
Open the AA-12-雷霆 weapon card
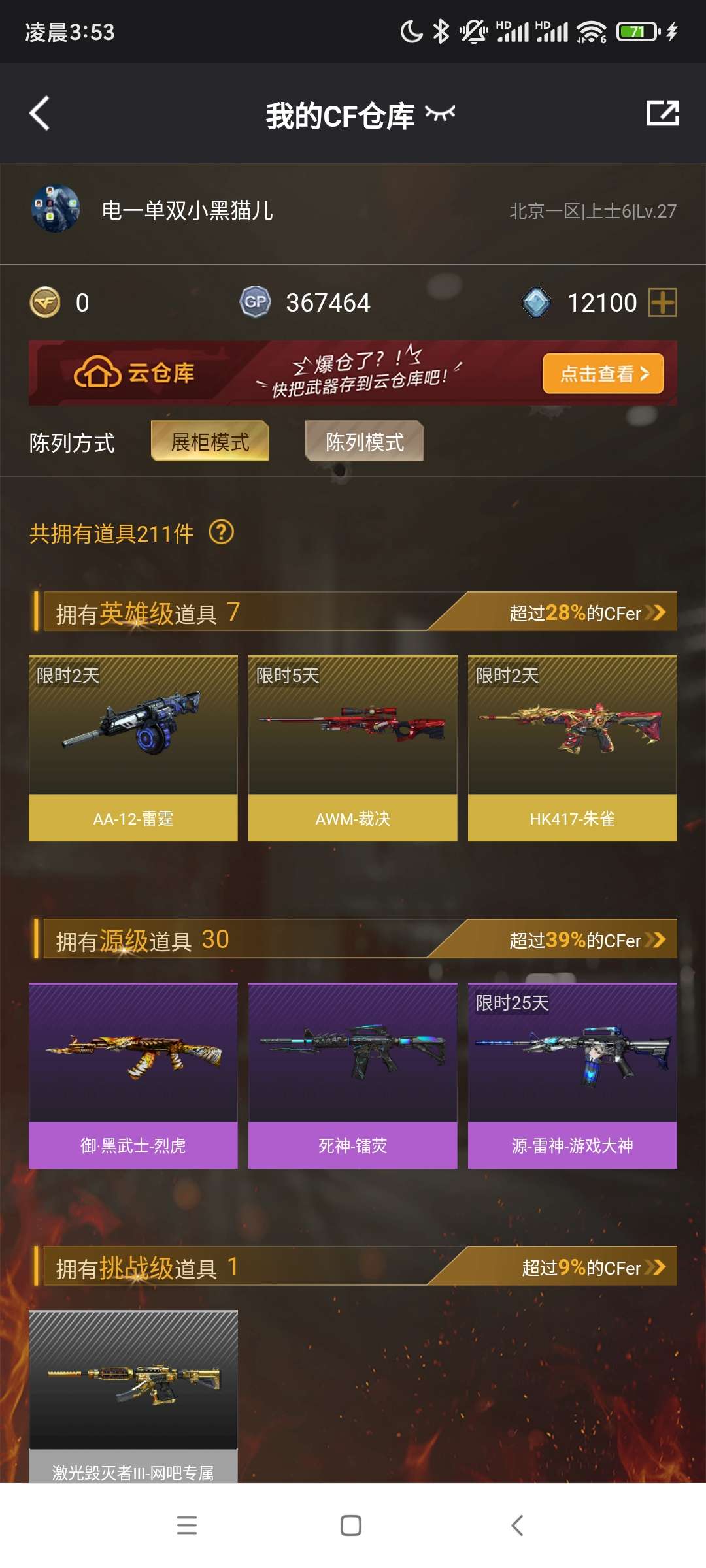click(x=133, y=748)
